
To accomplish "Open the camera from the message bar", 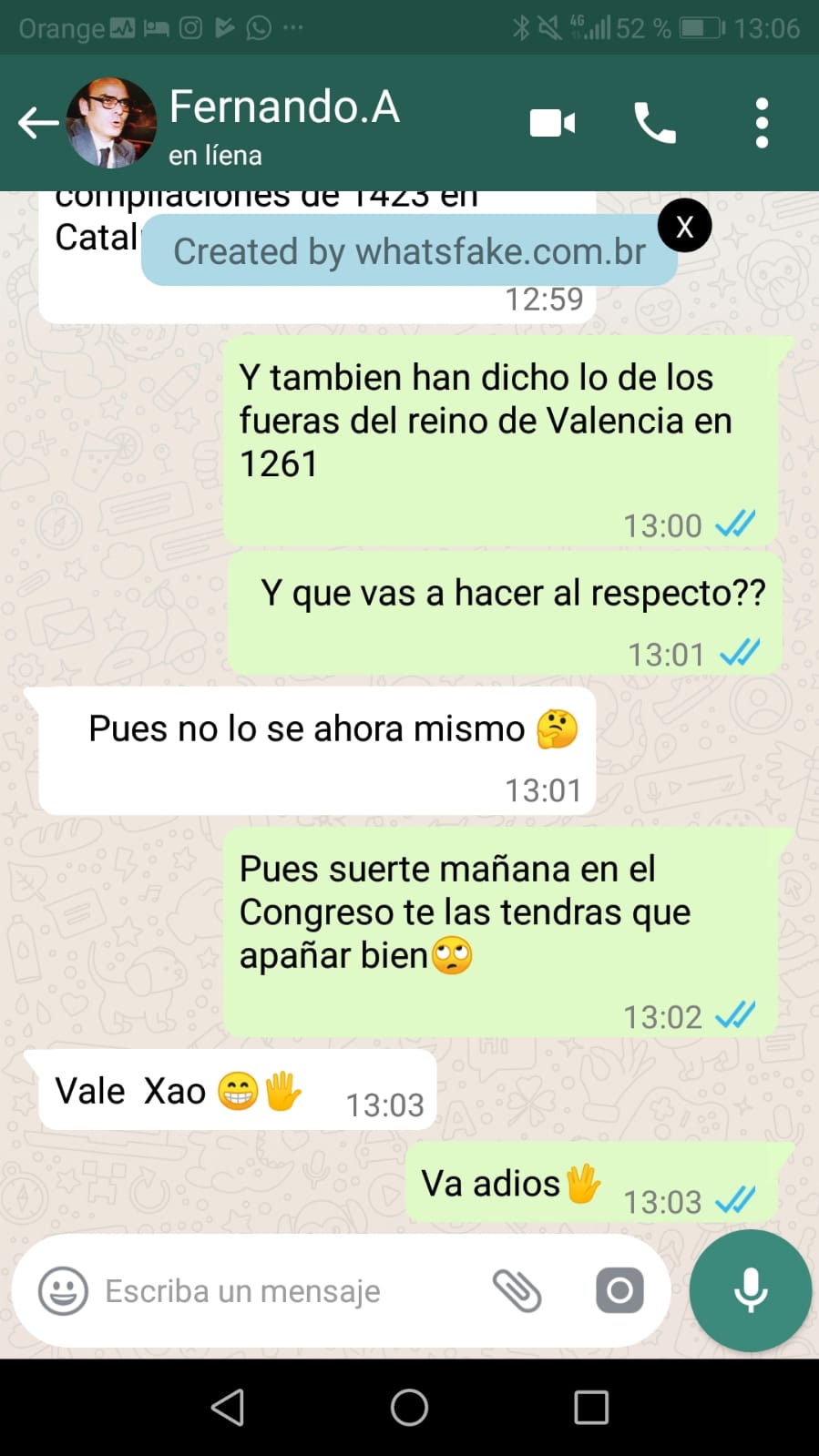I will coord(619,1290).
